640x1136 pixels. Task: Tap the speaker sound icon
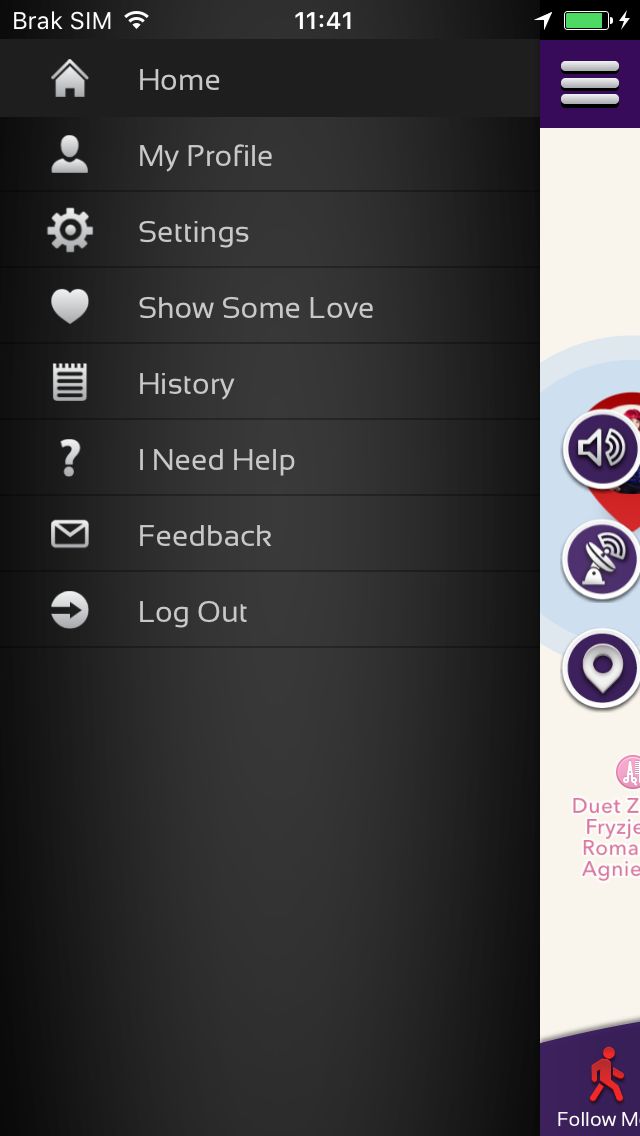[601, 449]
